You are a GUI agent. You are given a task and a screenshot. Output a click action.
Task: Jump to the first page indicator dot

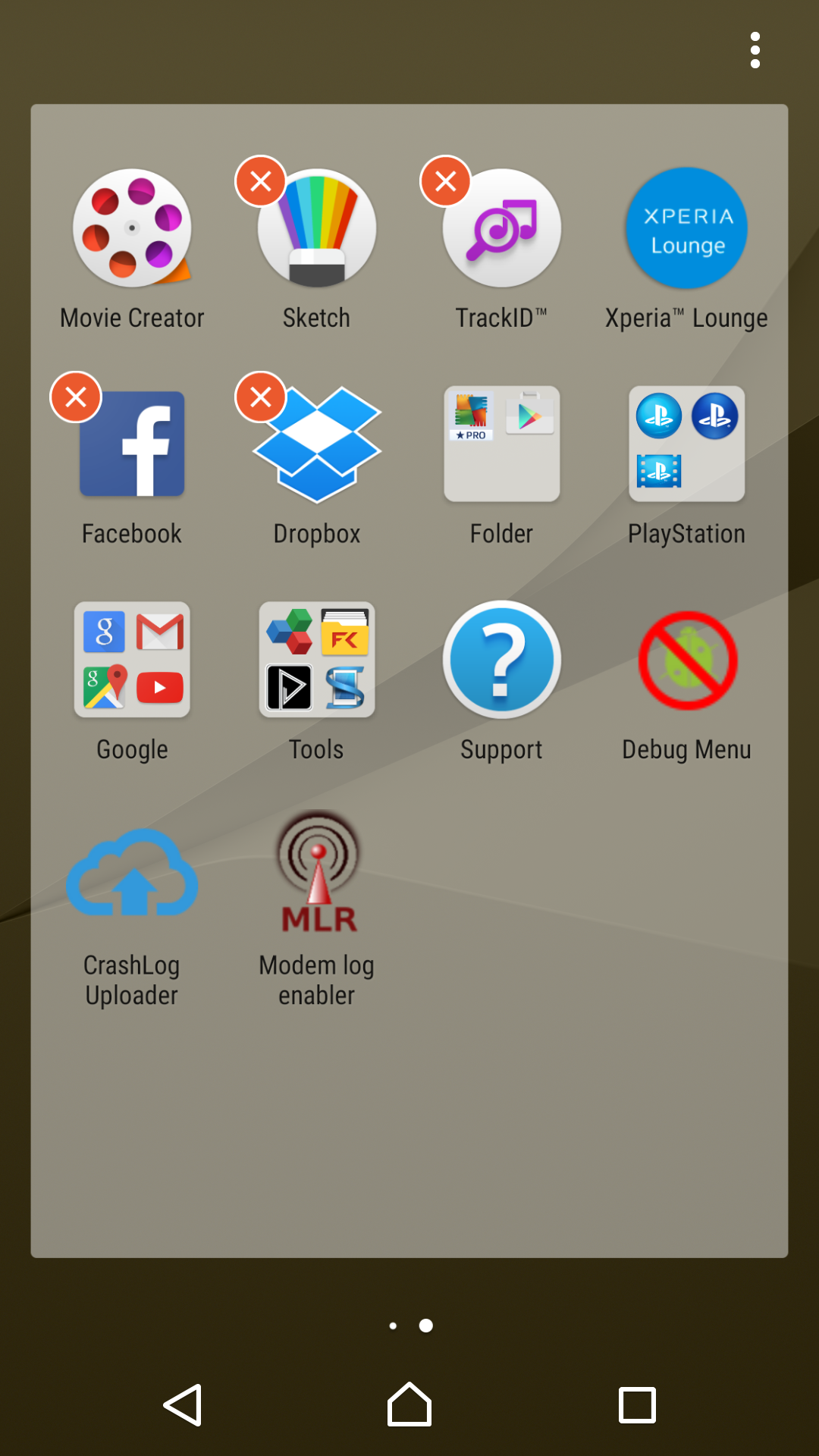(x=393, y=1326)
